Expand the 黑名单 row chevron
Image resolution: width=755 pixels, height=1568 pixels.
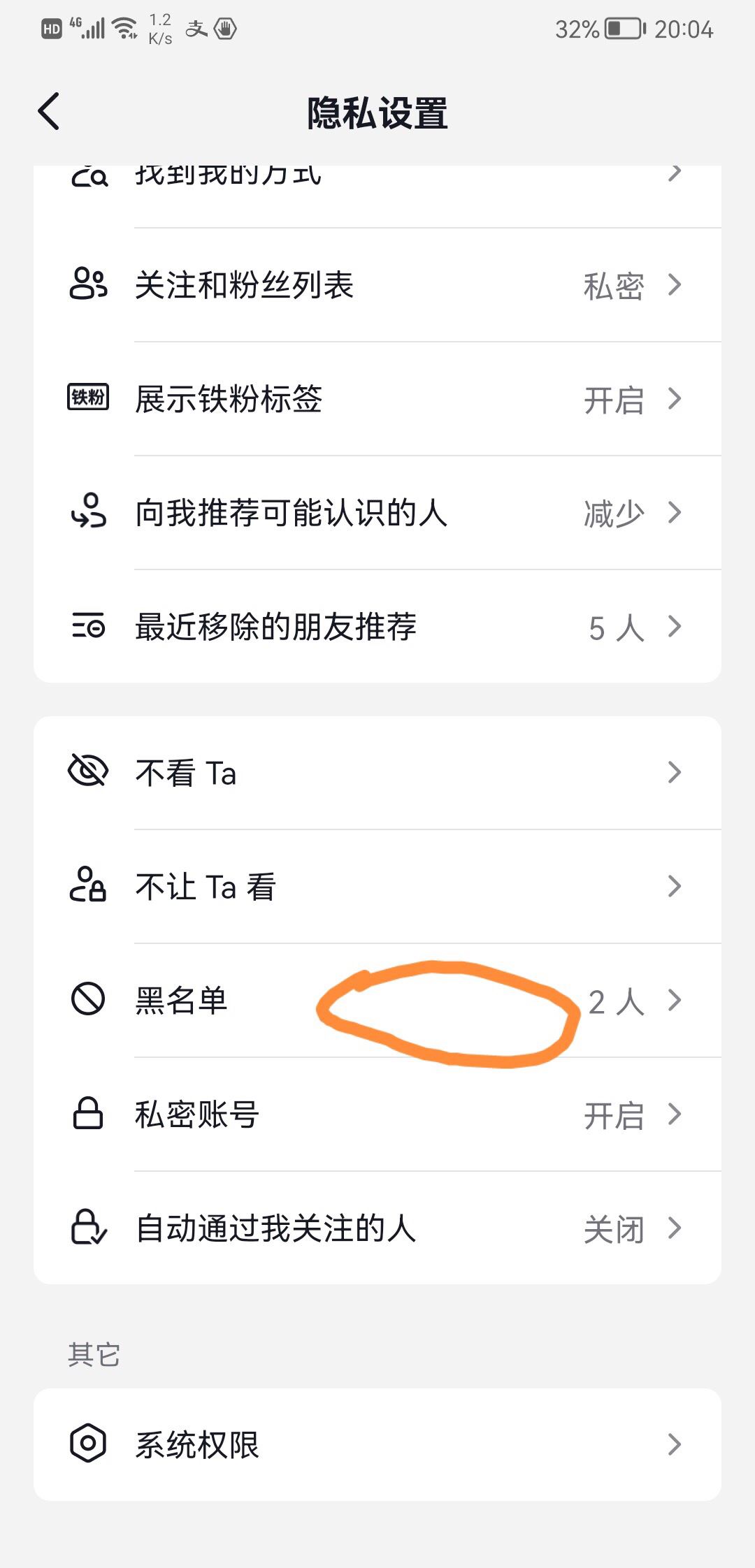coord(673,1001)
